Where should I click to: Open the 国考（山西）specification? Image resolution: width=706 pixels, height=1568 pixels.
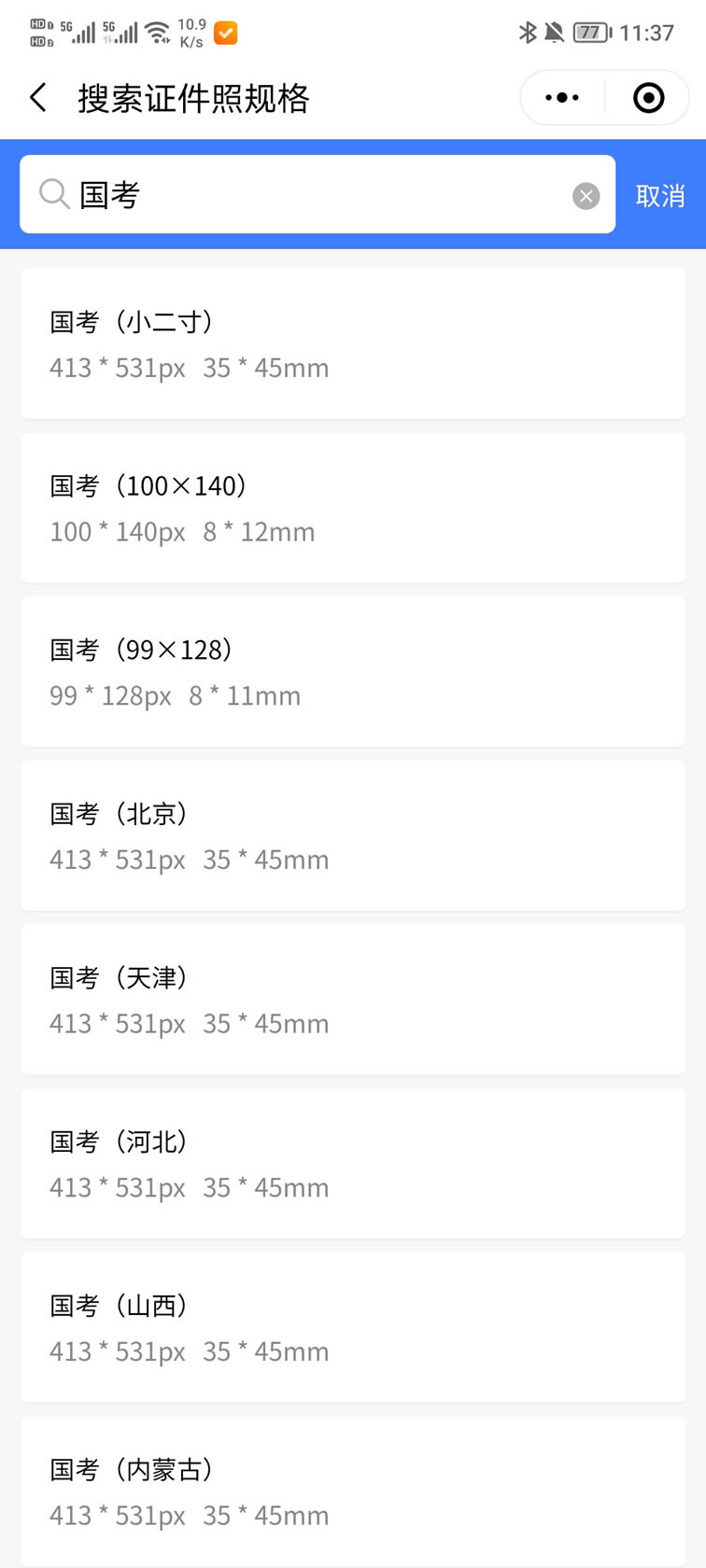(x=353, y=1327)
